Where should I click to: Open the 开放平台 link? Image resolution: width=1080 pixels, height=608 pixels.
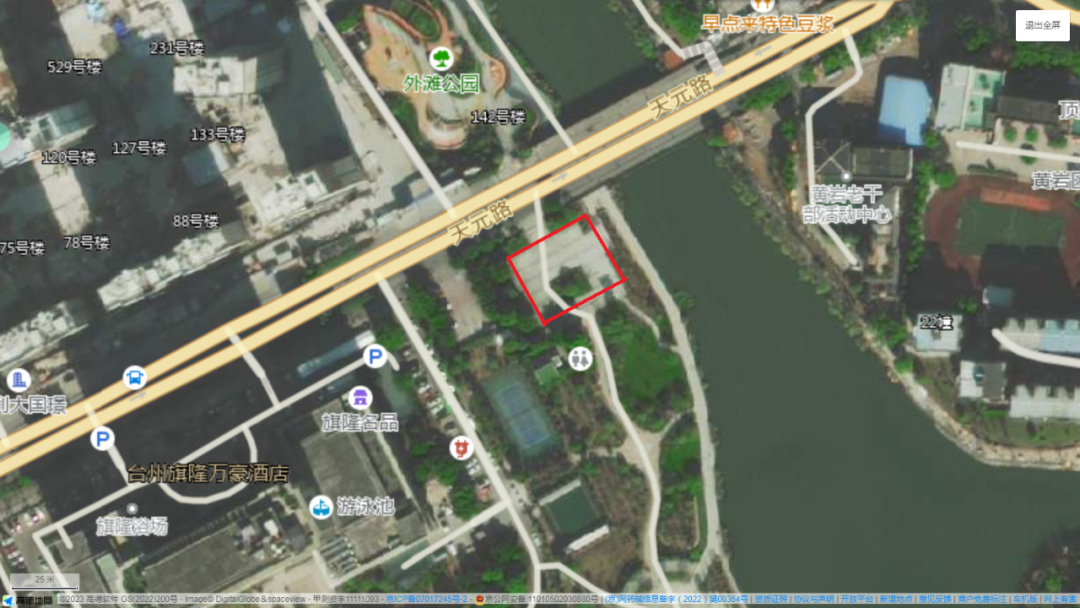[856, 600]
